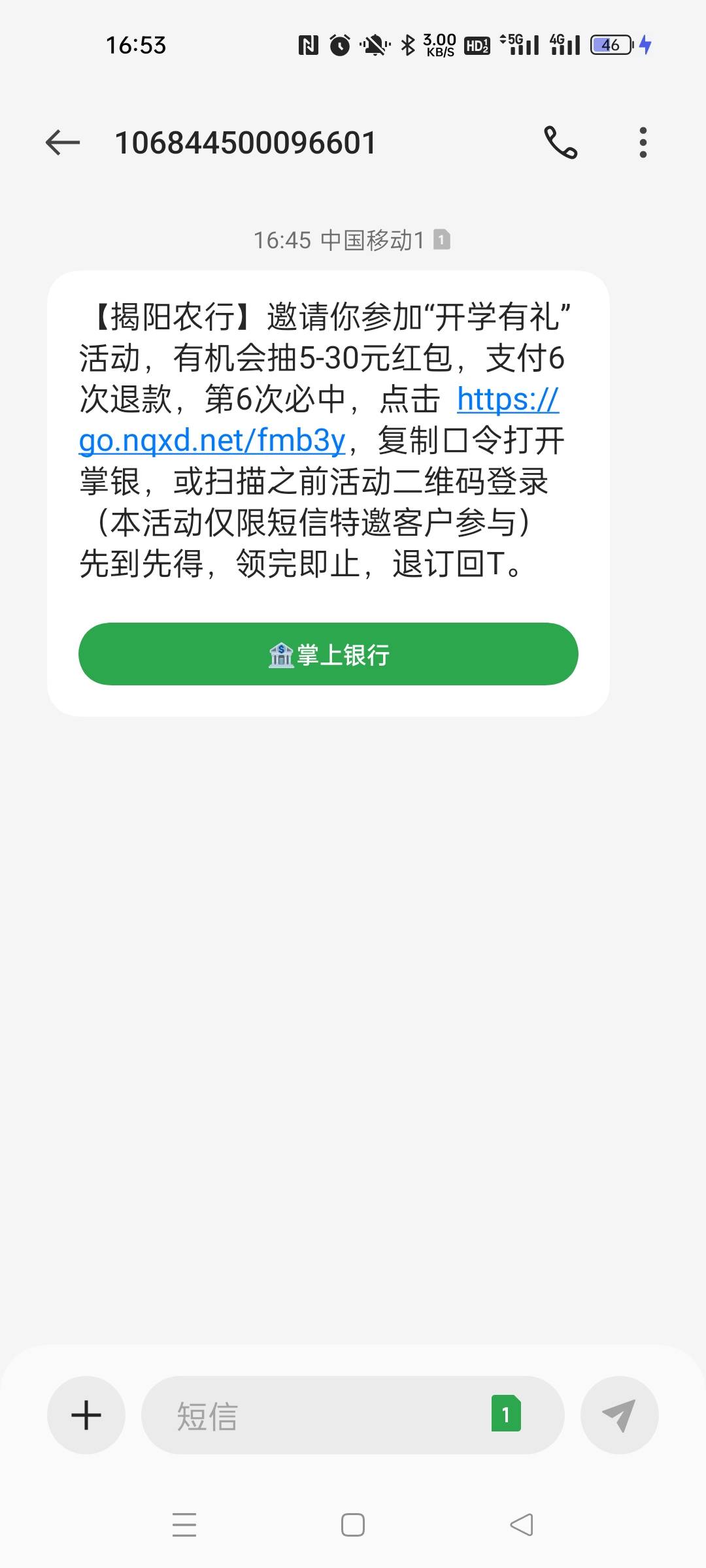Tap the green 掌上银行 button
This screenshot has height=1568, width=706.
pos(328,654)
